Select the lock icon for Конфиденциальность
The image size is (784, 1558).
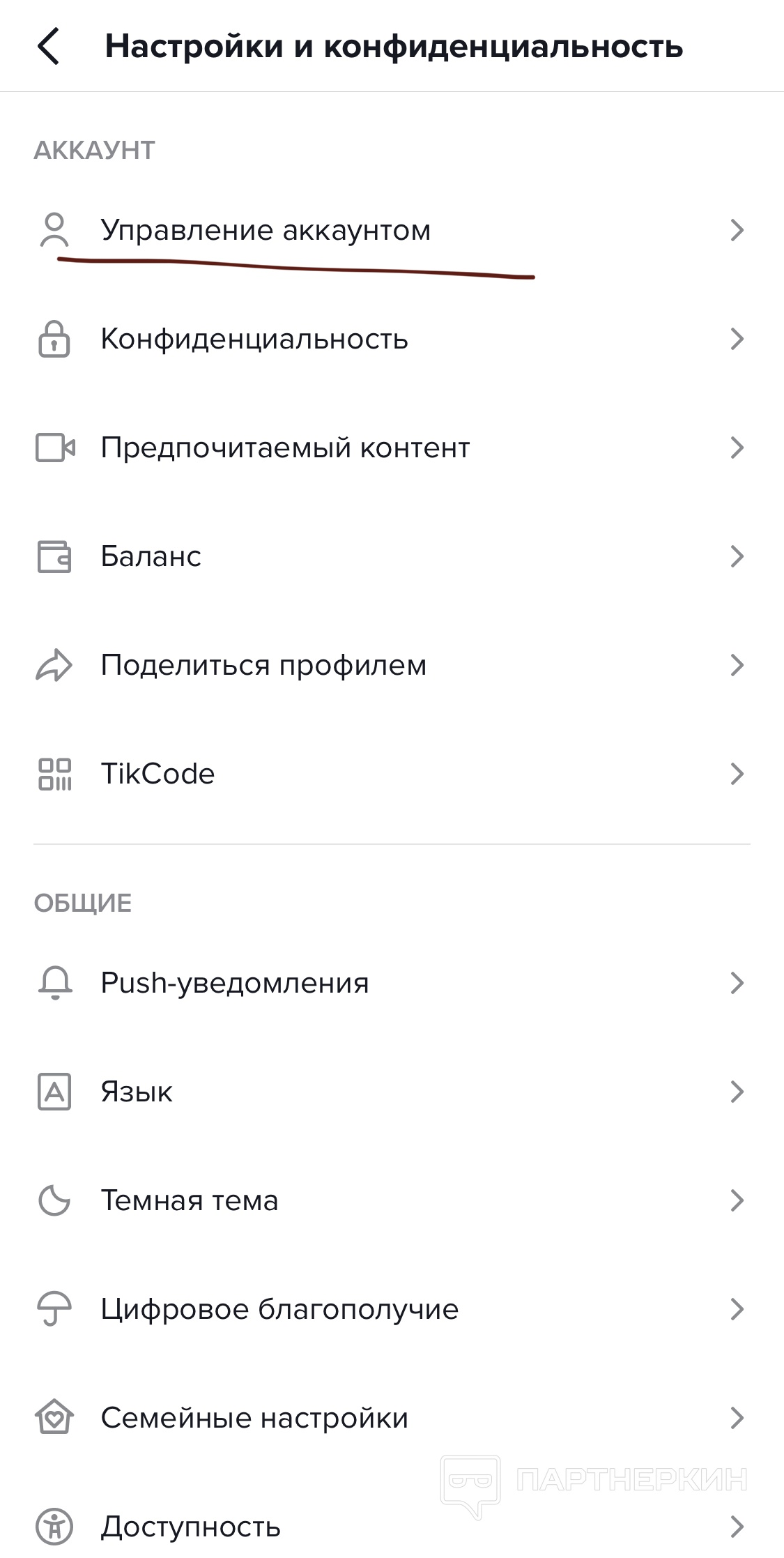56,339
